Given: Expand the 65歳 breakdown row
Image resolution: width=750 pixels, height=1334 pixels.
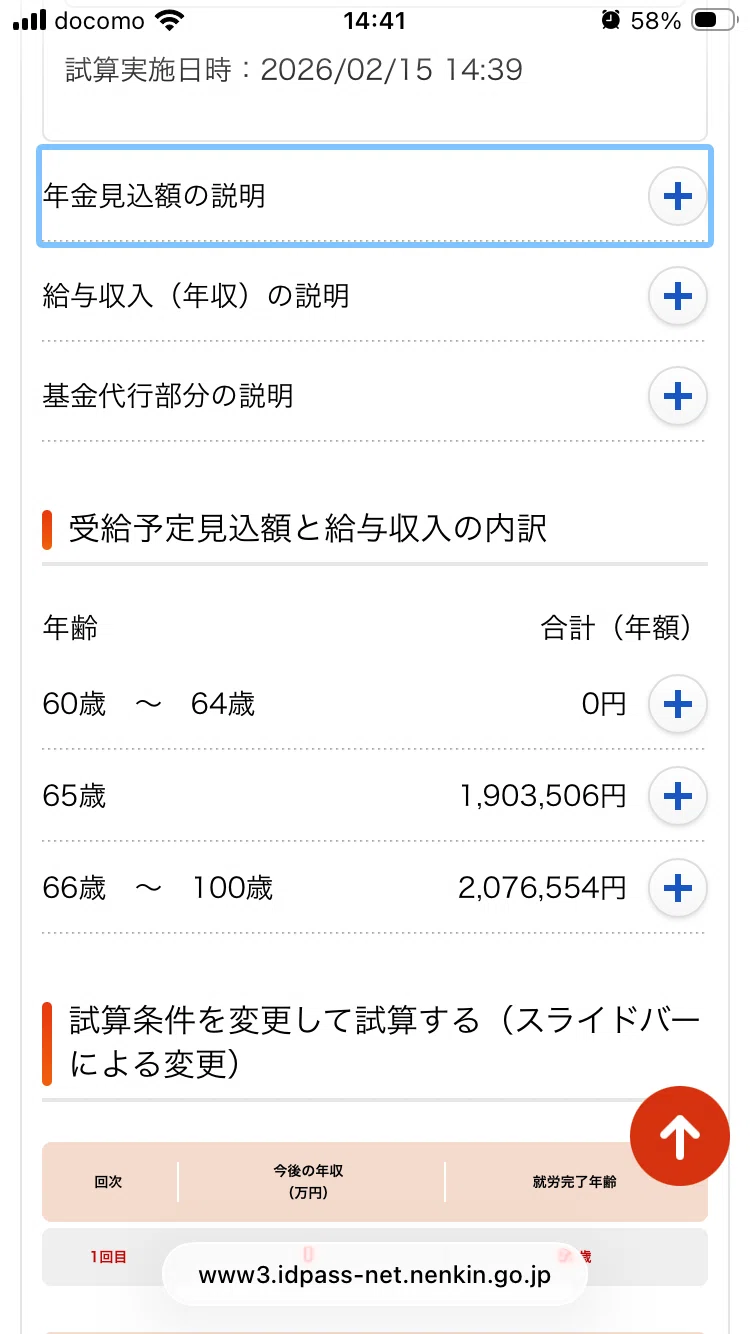Looking at the screenshot, I should point(678,796).
